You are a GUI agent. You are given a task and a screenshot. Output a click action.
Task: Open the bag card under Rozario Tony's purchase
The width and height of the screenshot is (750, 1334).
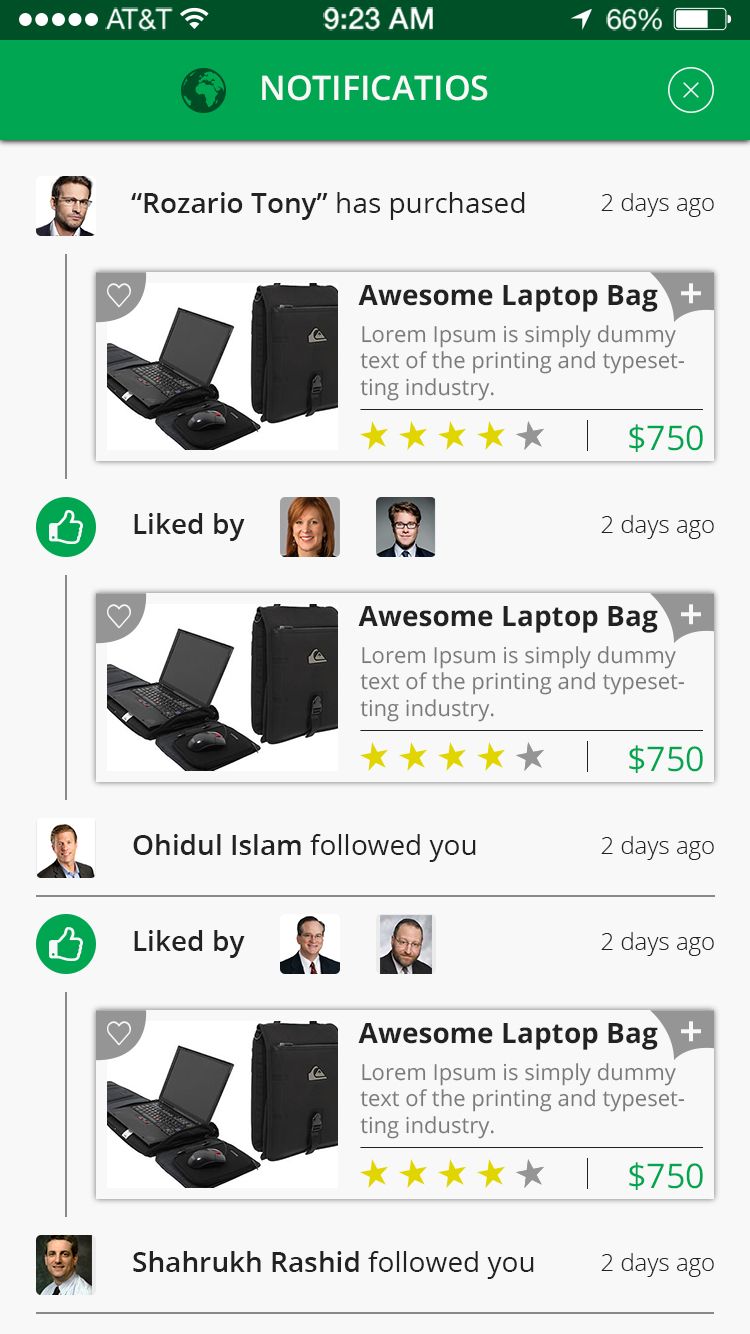click(x=405, y=367)
